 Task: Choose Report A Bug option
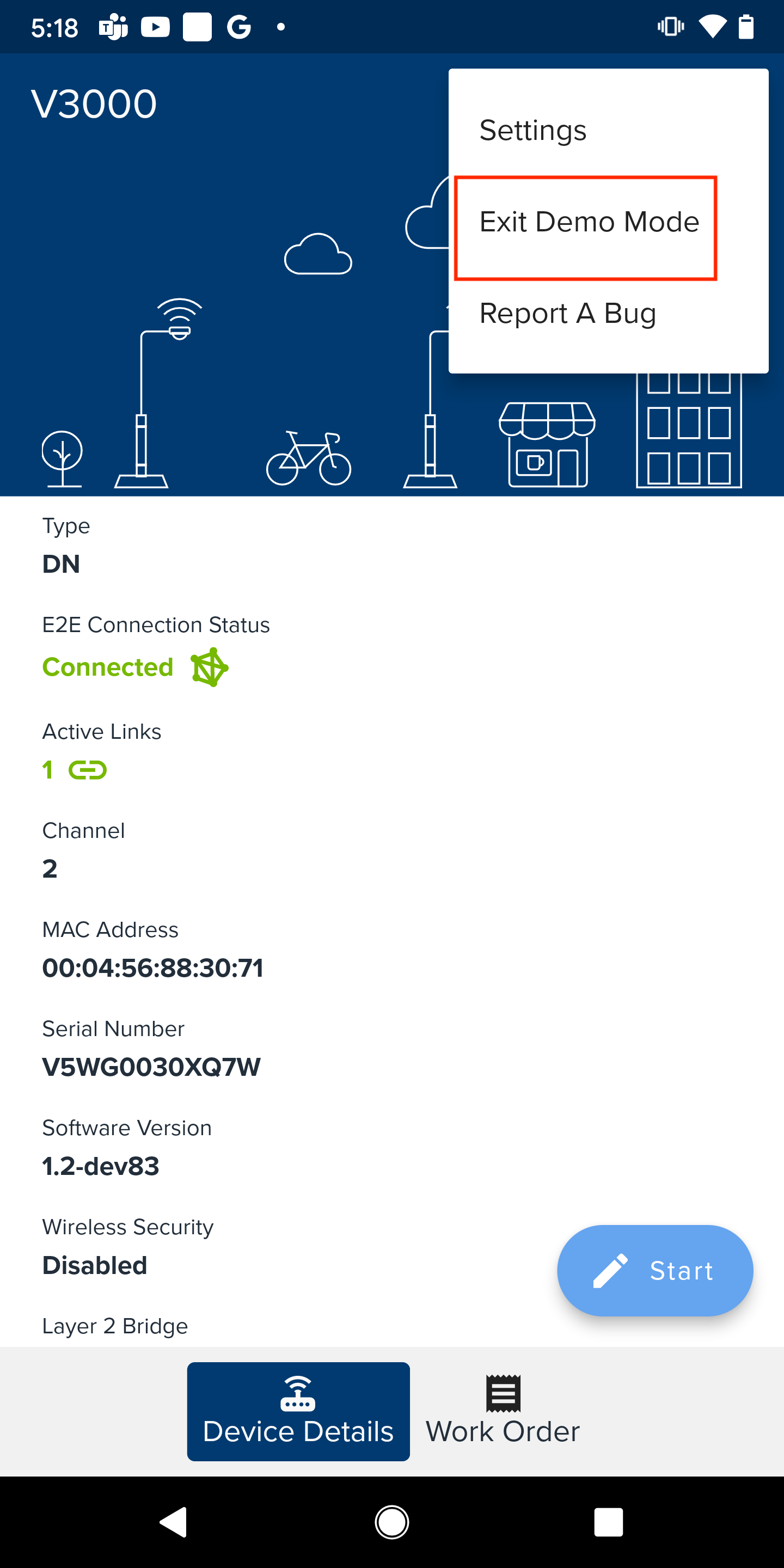click(608, 314)
